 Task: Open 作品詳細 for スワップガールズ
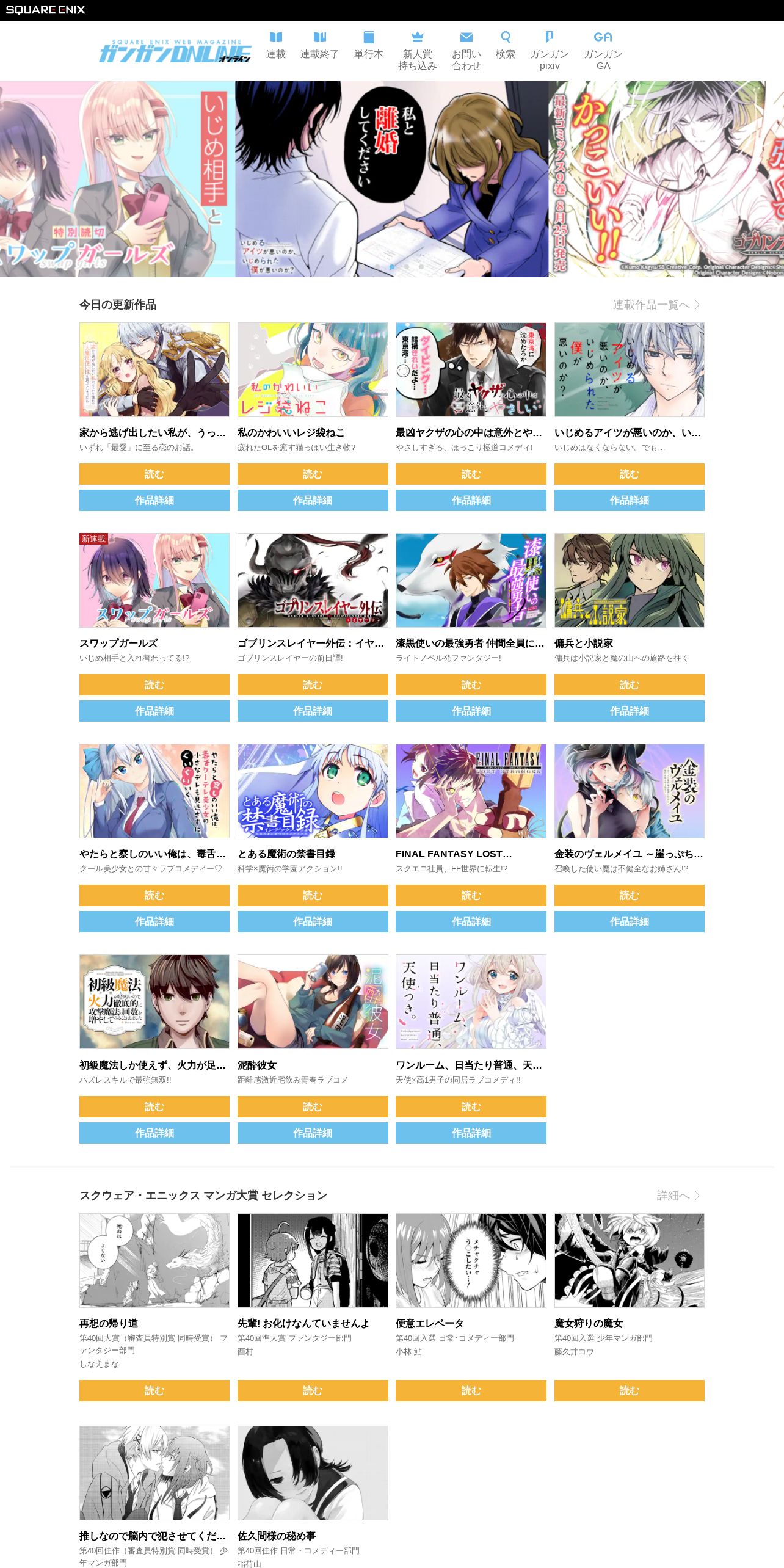point(154,711)
